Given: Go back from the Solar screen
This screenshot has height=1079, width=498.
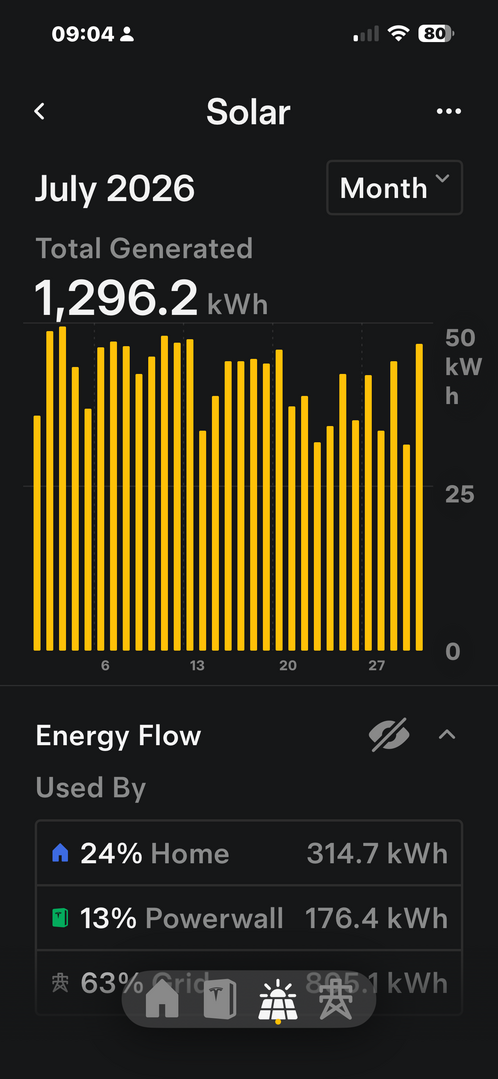Looking at the screenshot, I should click(x=40, y=111).
